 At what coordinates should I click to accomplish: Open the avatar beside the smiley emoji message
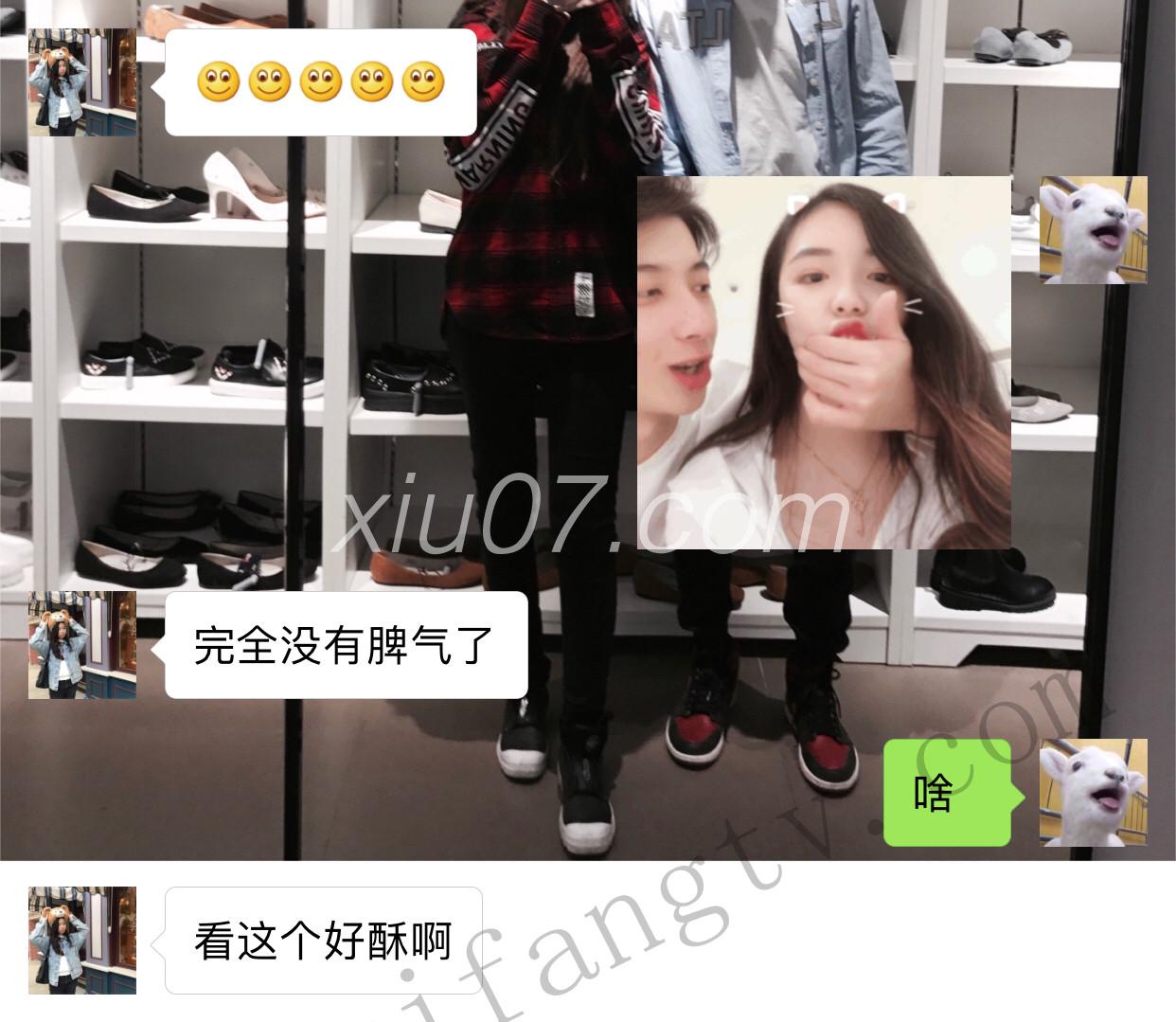(x=82, y=82)
